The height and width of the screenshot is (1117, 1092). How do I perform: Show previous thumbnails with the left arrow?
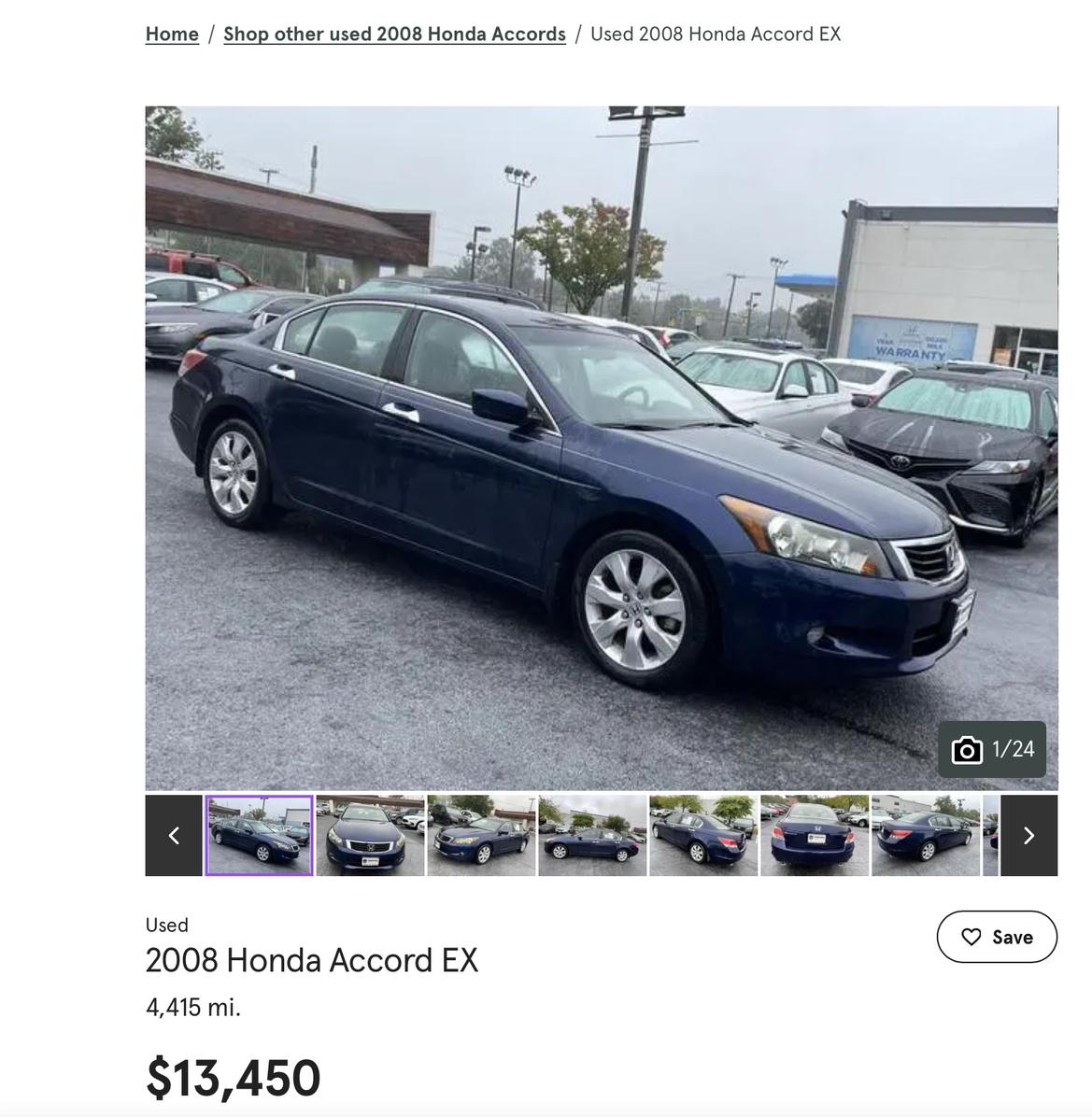tap(174, 835)
